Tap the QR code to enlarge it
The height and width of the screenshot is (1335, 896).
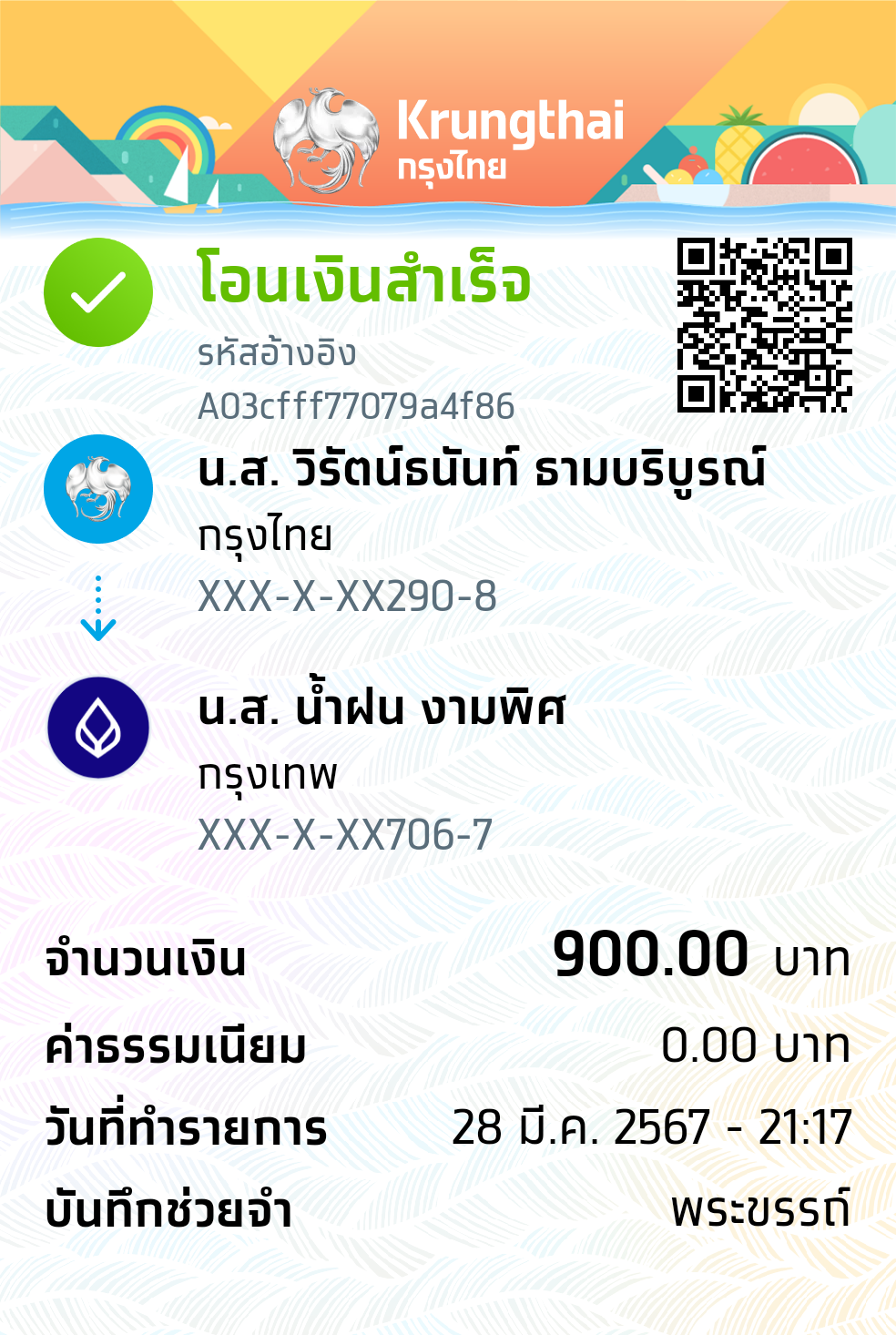pyautogui.click(x=765, y=323)
